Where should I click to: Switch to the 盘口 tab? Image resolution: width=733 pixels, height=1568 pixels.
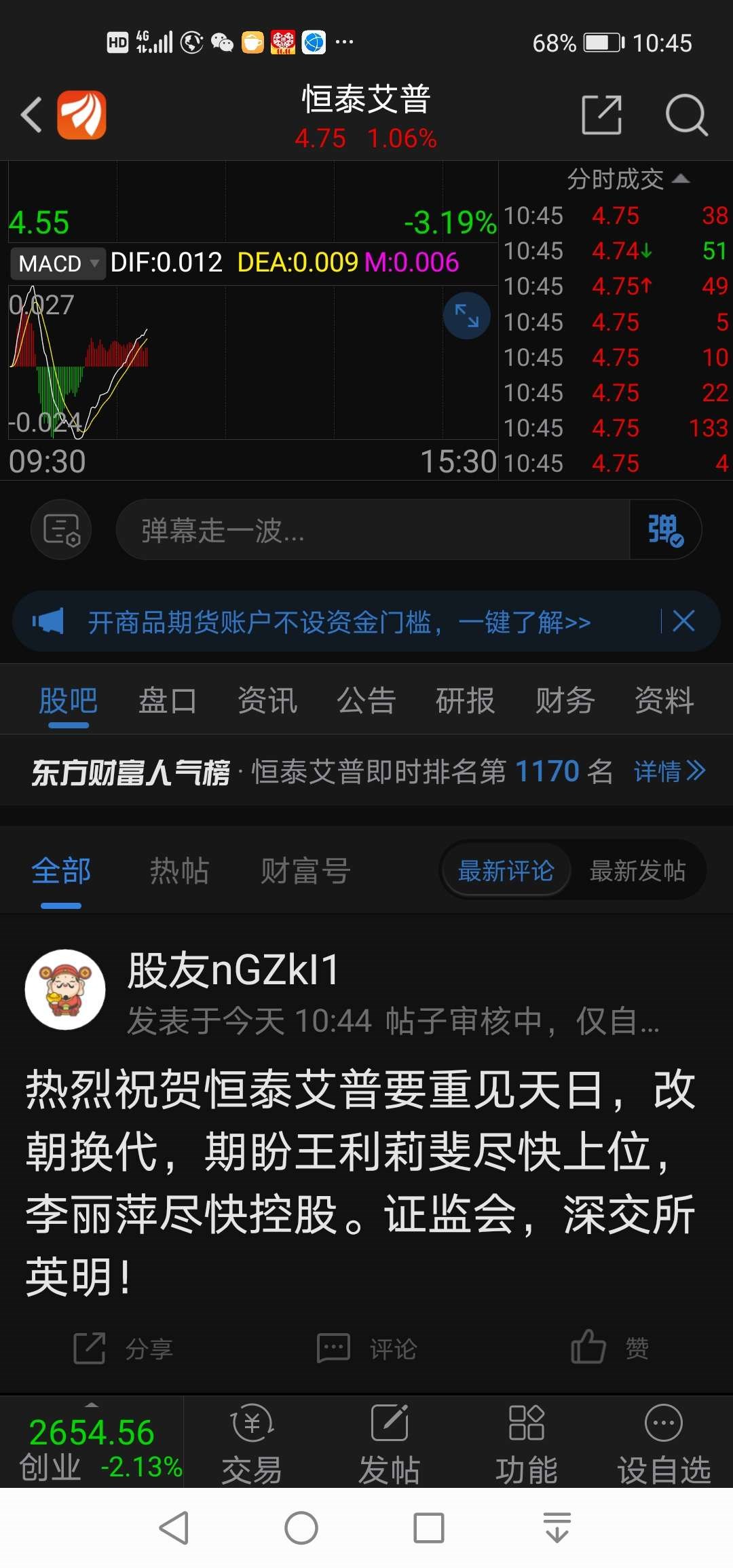tap(167, 701)
